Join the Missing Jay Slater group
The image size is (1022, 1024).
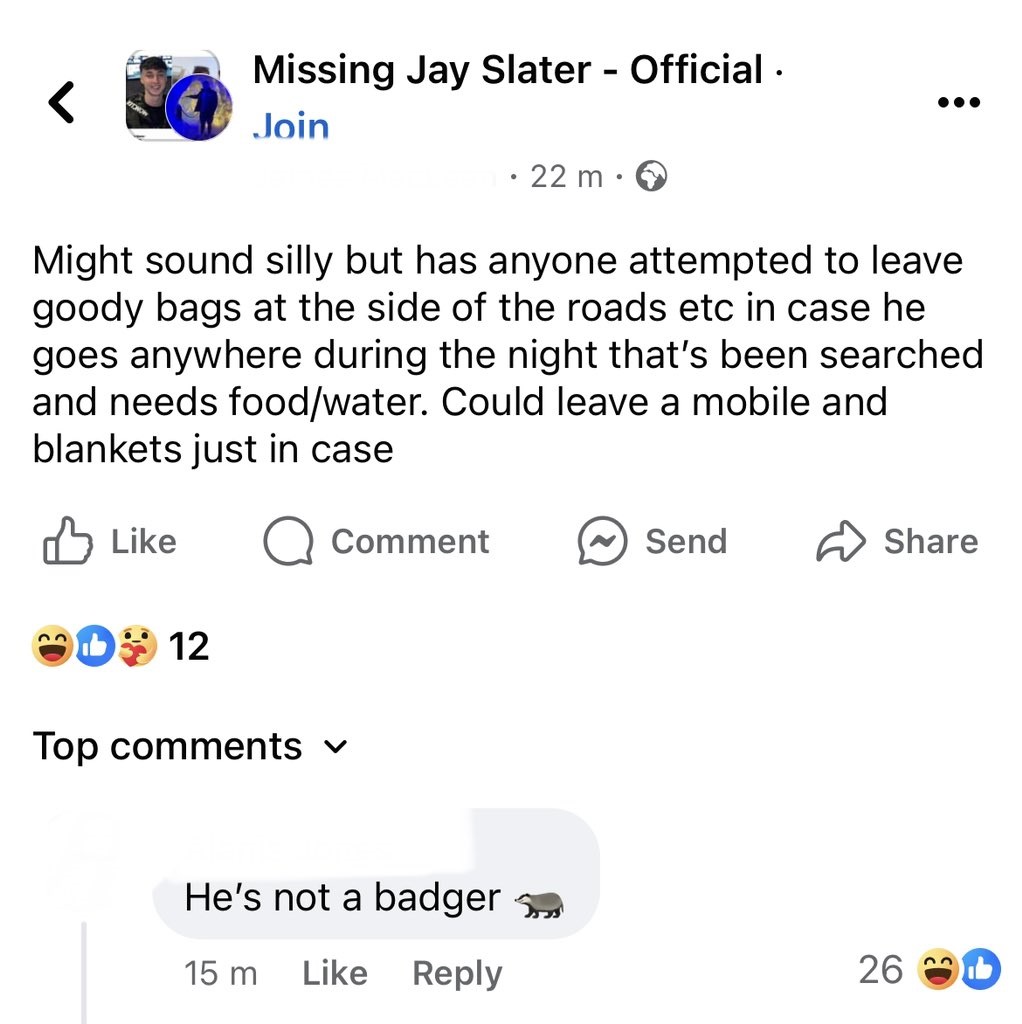tap(291, 125)
